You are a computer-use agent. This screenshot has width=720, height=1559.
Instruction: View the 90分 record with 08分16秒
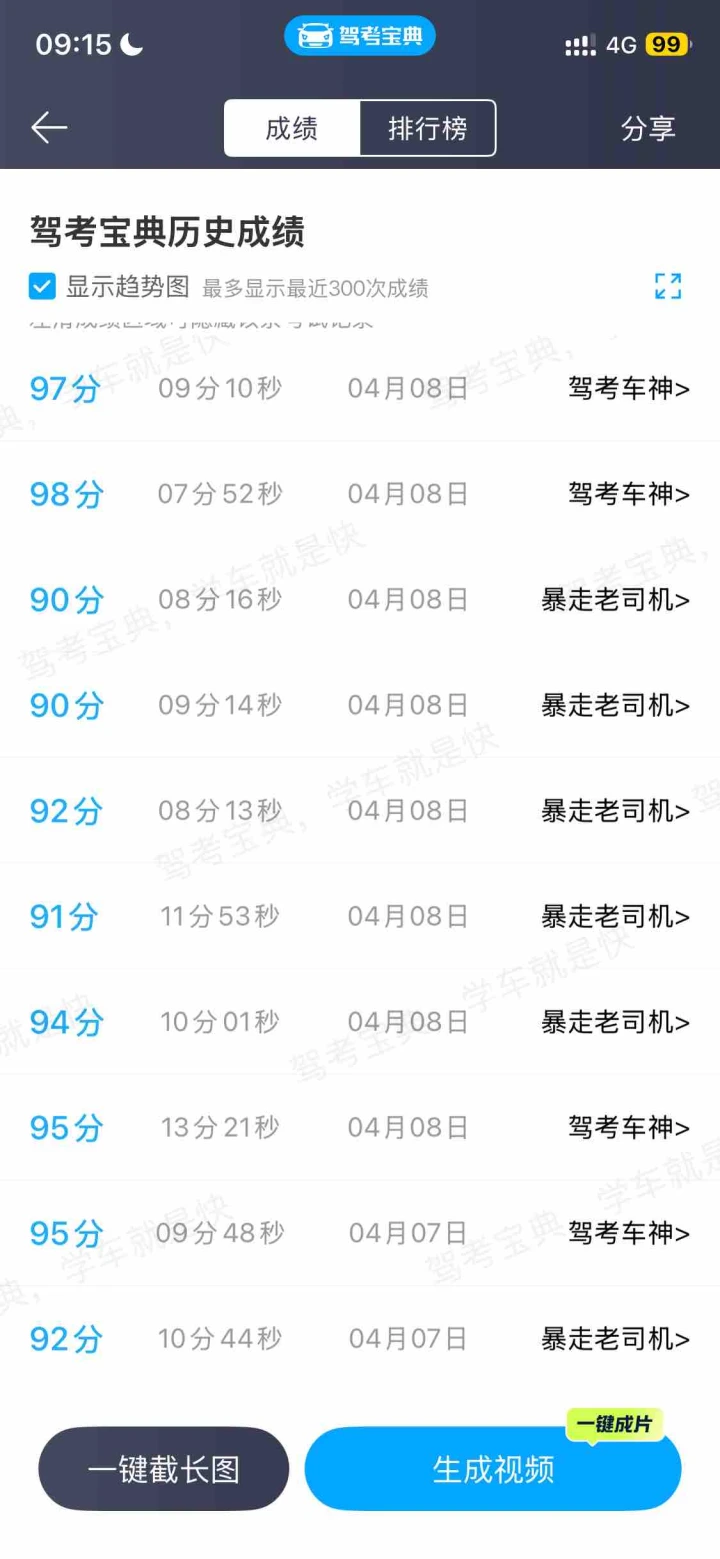tap(360, 600)
